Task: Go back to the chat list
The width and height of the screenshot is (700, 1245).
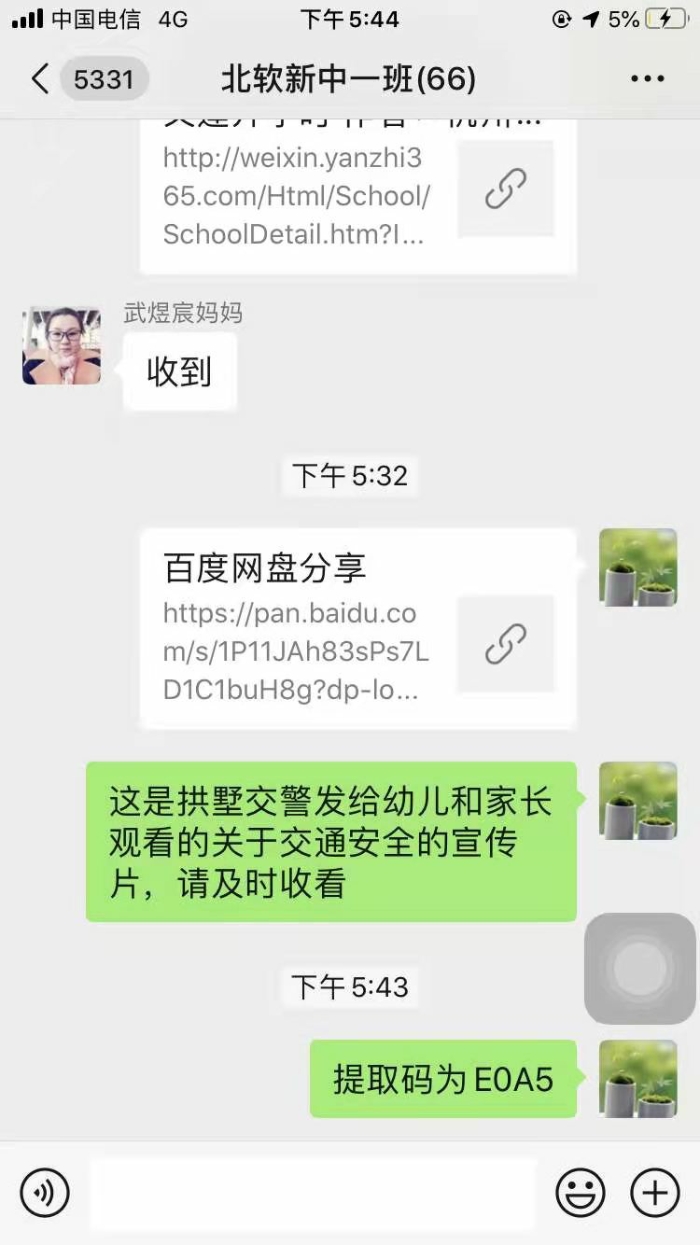Action: (x=40, y=79)
